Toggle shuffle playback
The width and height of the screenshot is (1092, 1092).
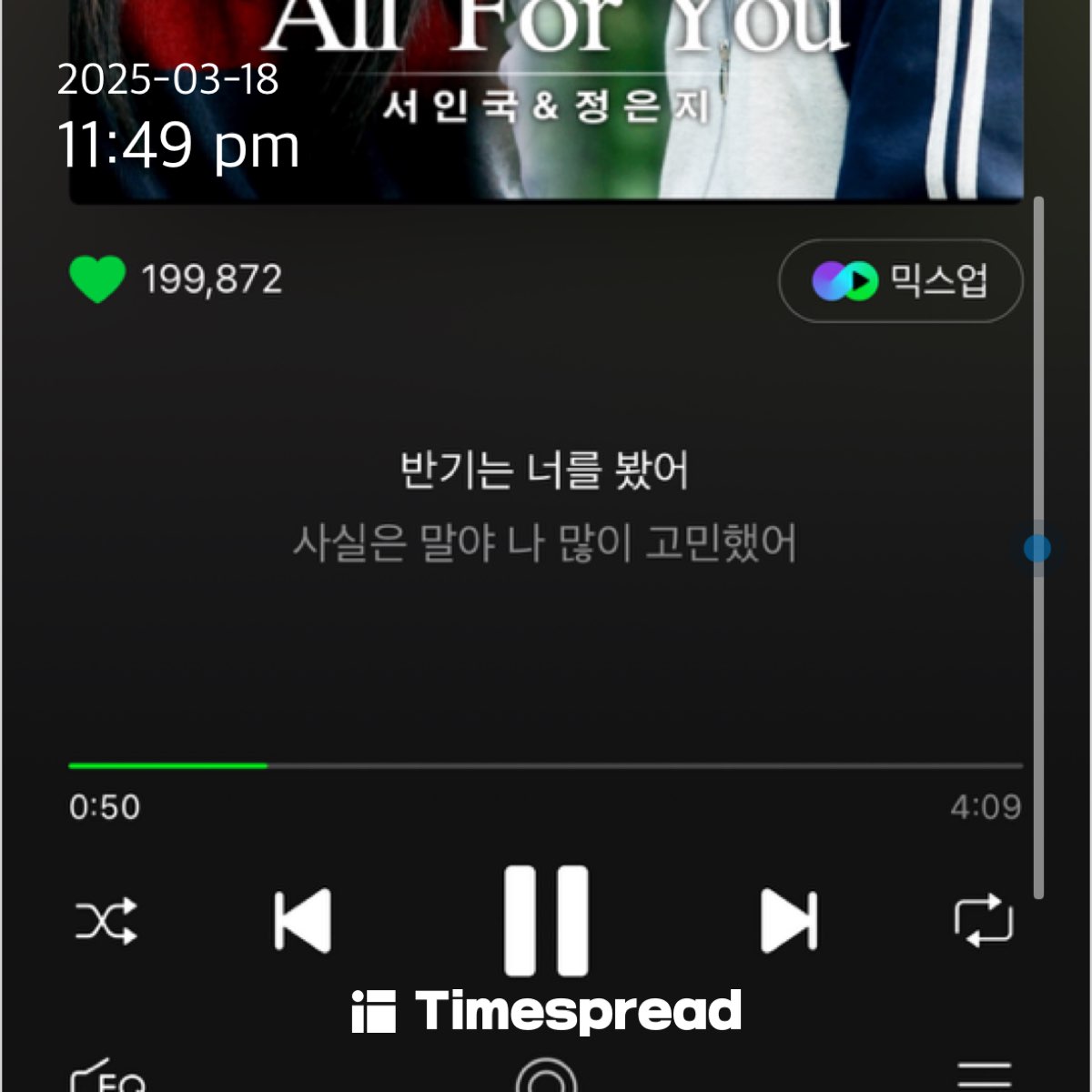click(106, 921)
